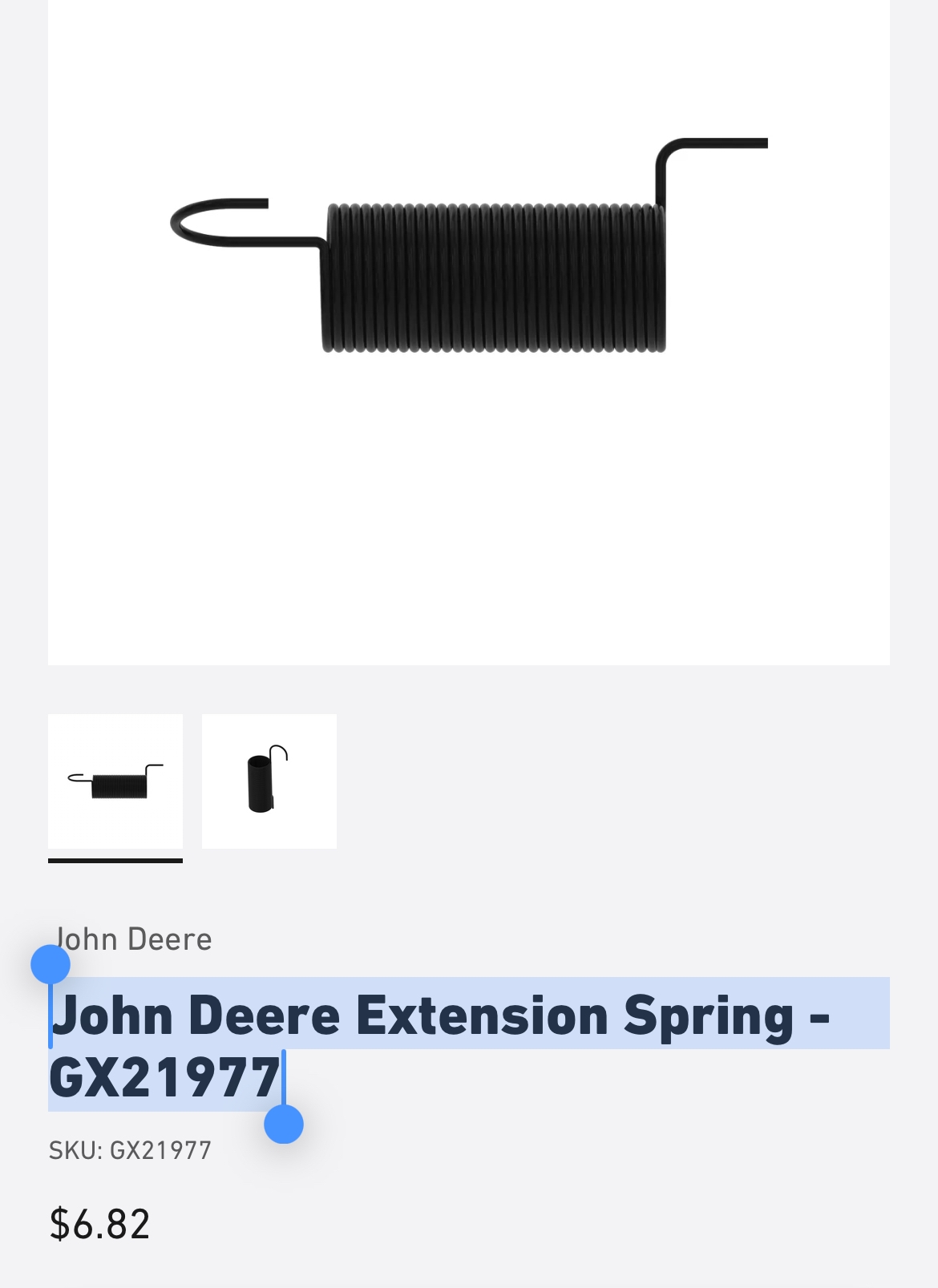Open the John Deere brand link
Screen dimensions: 938x1288
(x=133, y=939)
